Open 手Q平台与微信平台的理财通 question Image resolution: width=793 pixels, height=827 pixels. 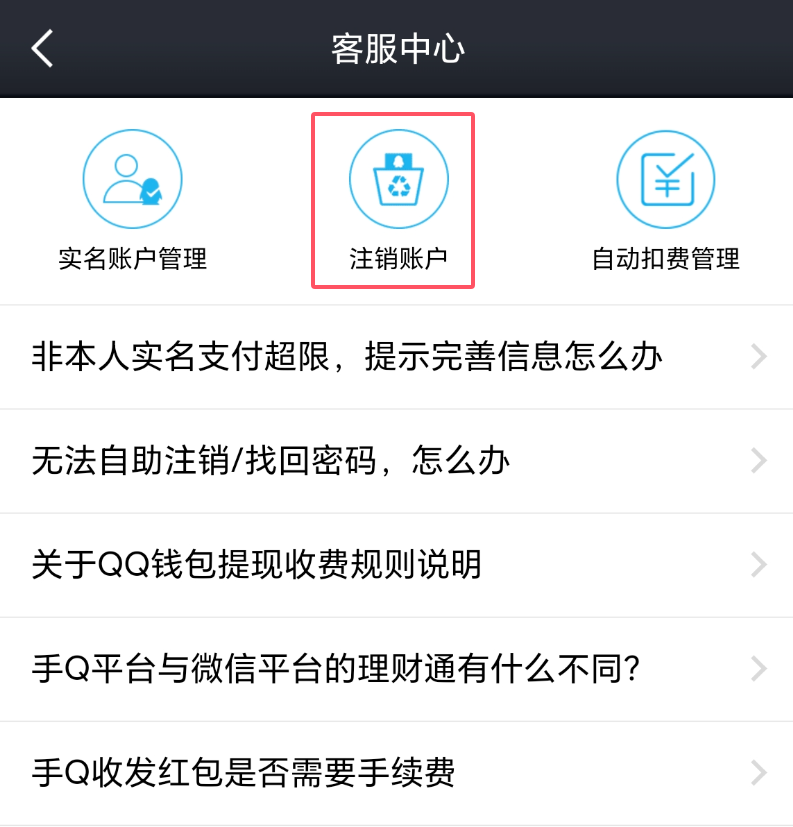click(x=396, y=669)
